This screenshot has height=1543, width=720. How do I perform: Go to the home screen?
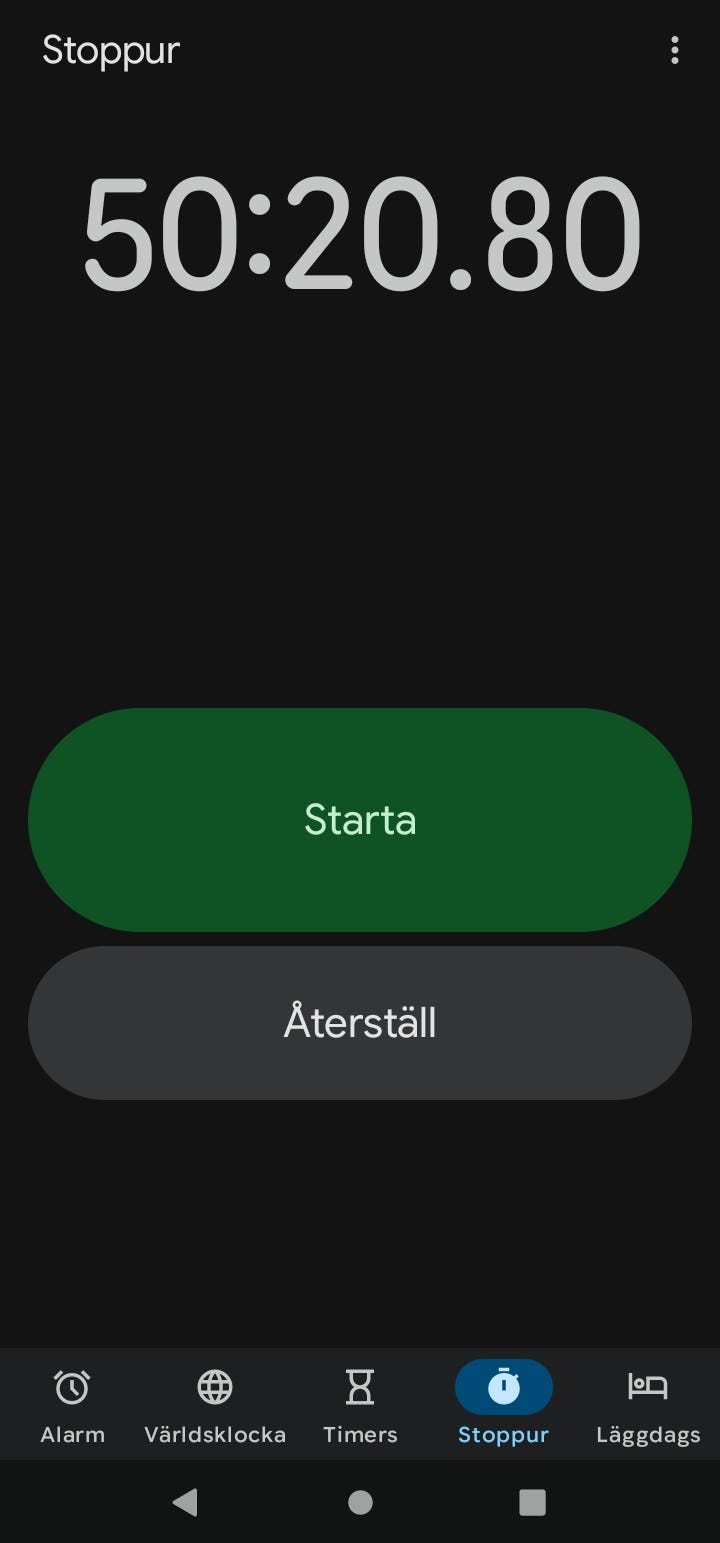coord(360,1502)
